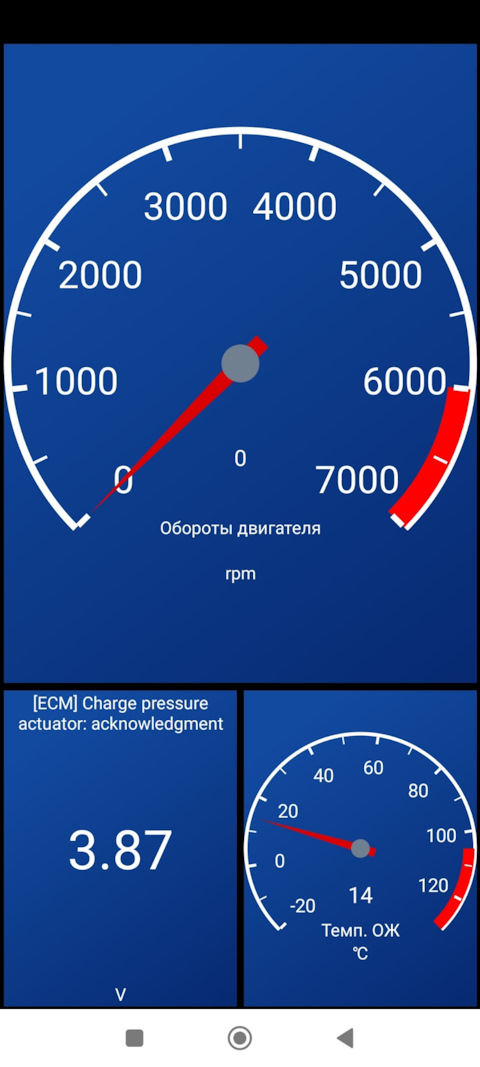
Task: Tap the system home button
Action: [x=240, y=1038]
